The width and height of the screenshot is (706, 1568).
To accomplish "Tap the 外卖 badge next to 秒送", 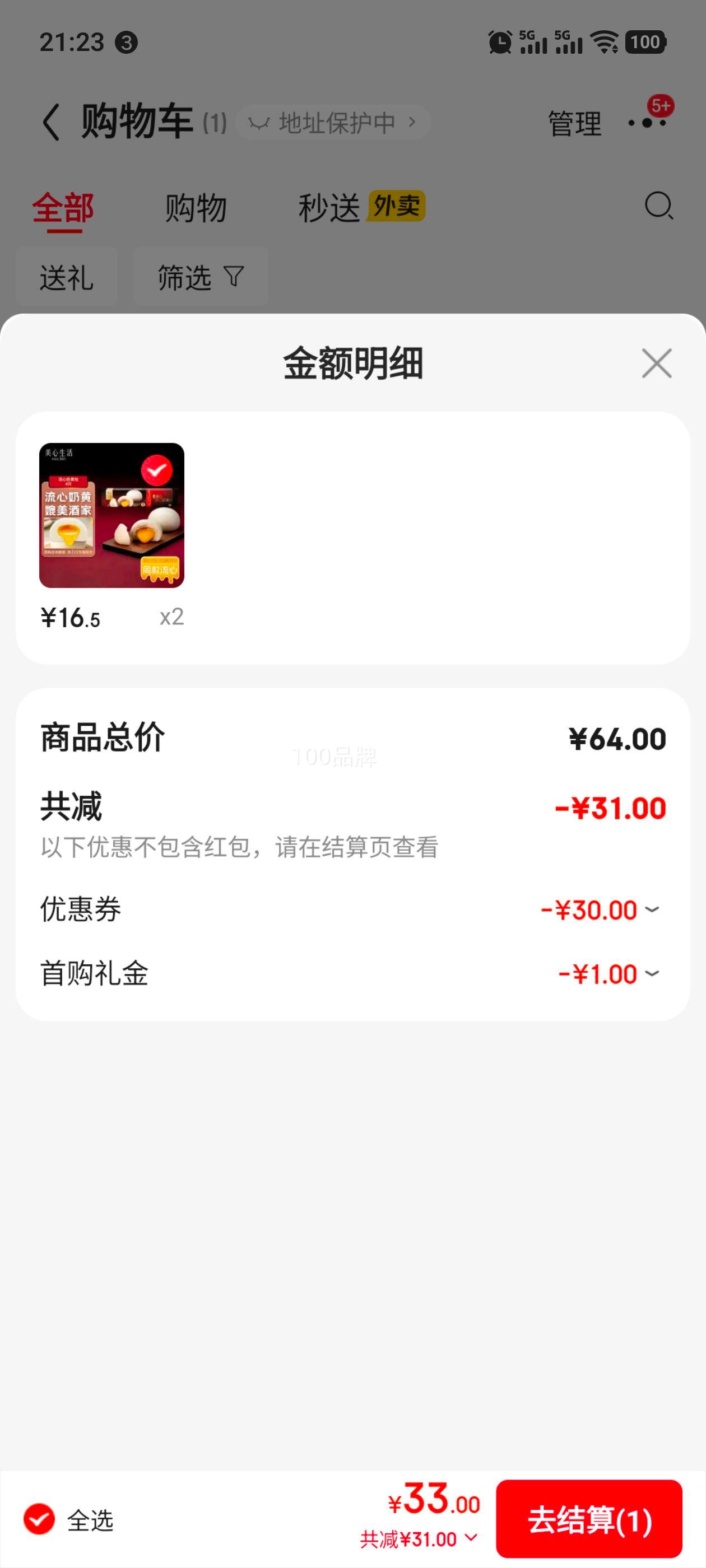I will (x=396, y=207).
